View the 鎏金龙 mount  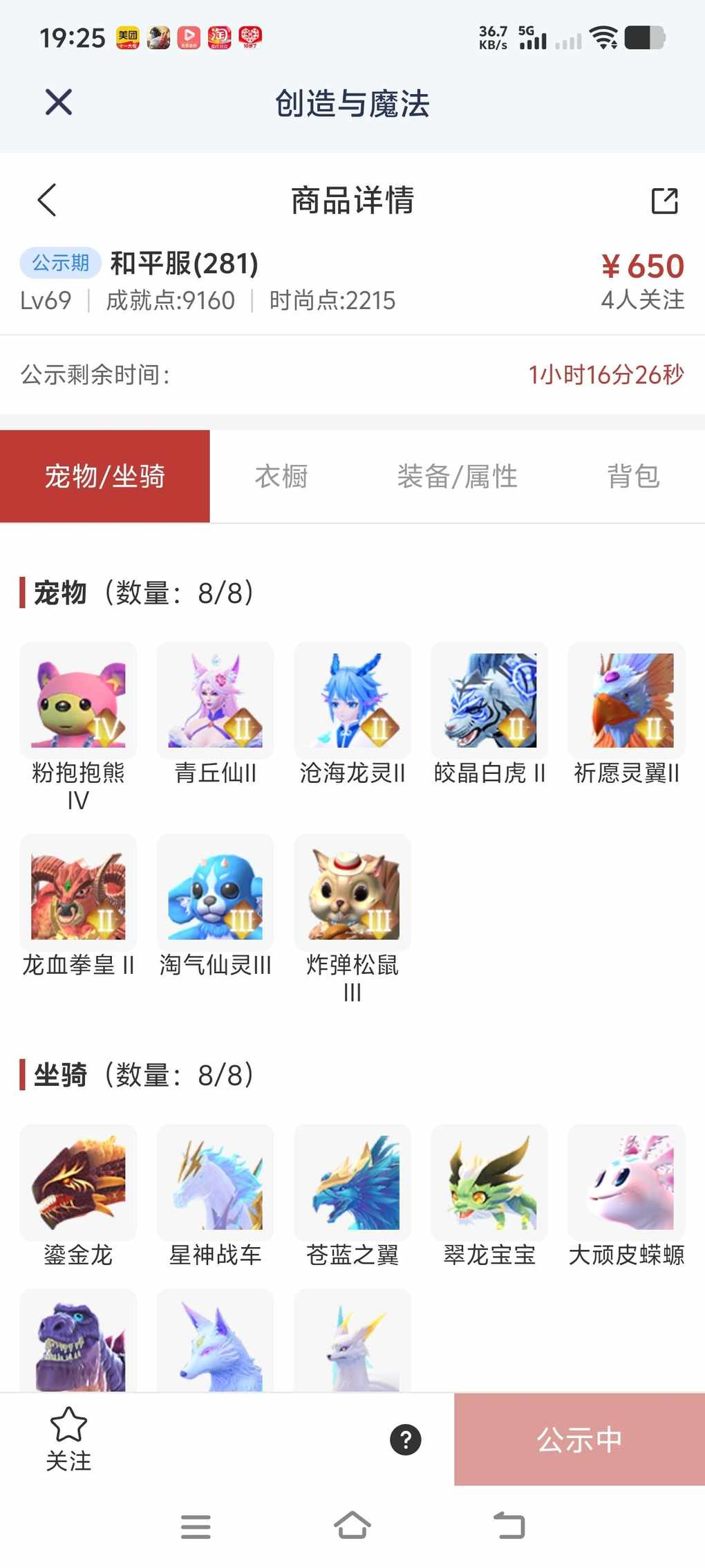(x=78, y=1182)
